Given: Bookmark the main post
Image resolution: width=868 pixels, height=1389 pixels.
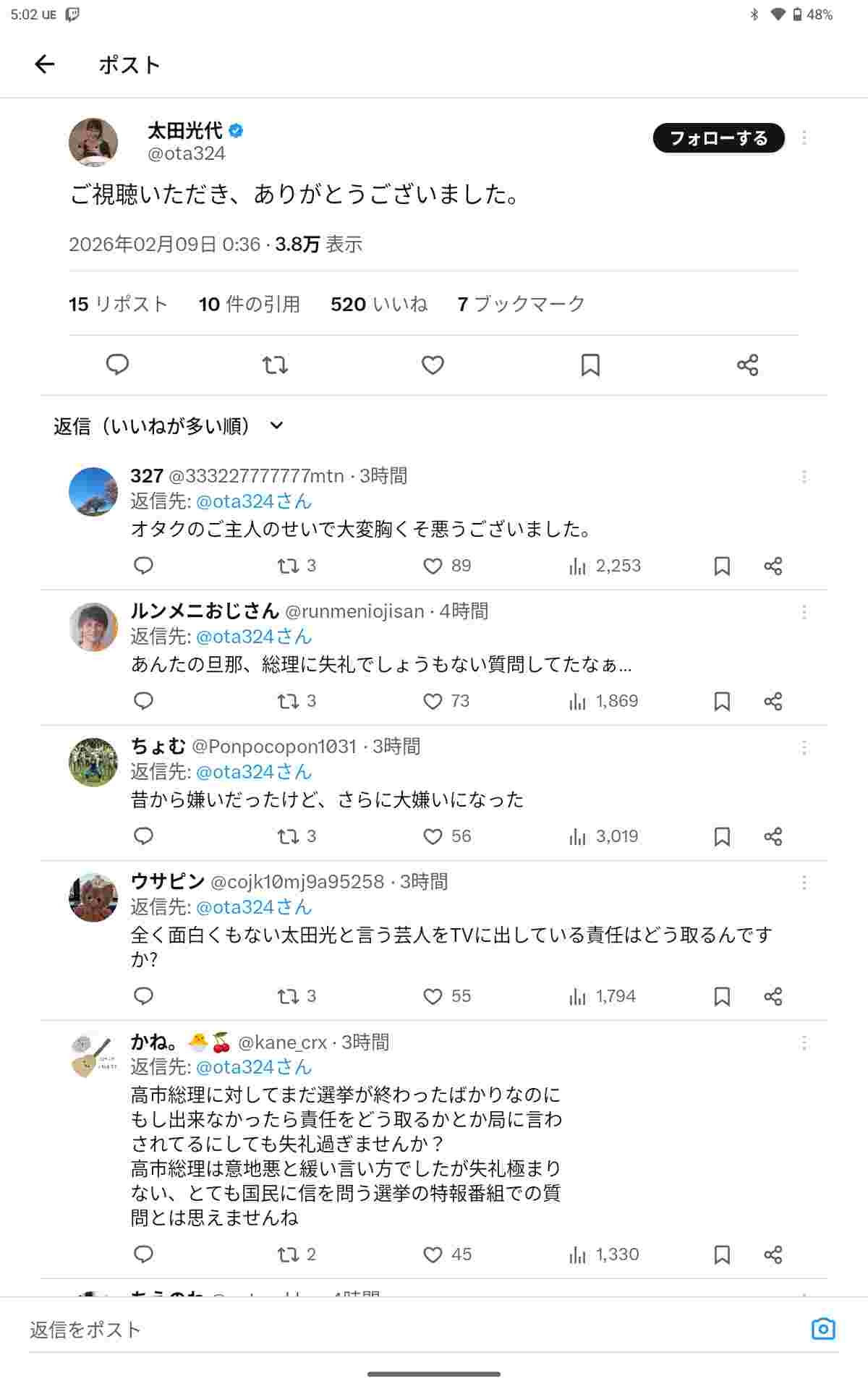Looking at the screenshot, I should click(x=590, y=365).
